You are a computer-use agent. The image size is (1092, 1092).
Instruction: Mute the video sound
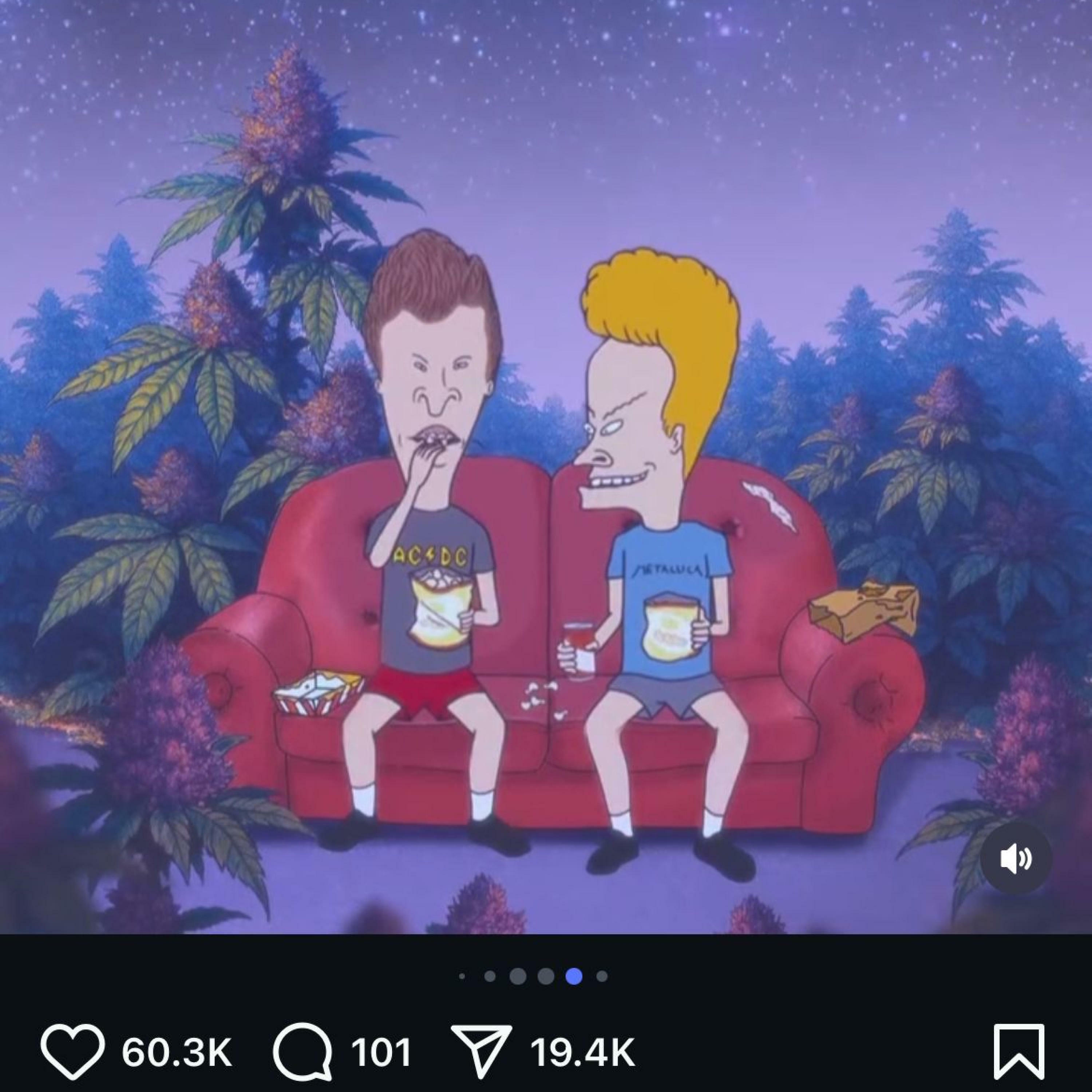[x=1016, y=859]
